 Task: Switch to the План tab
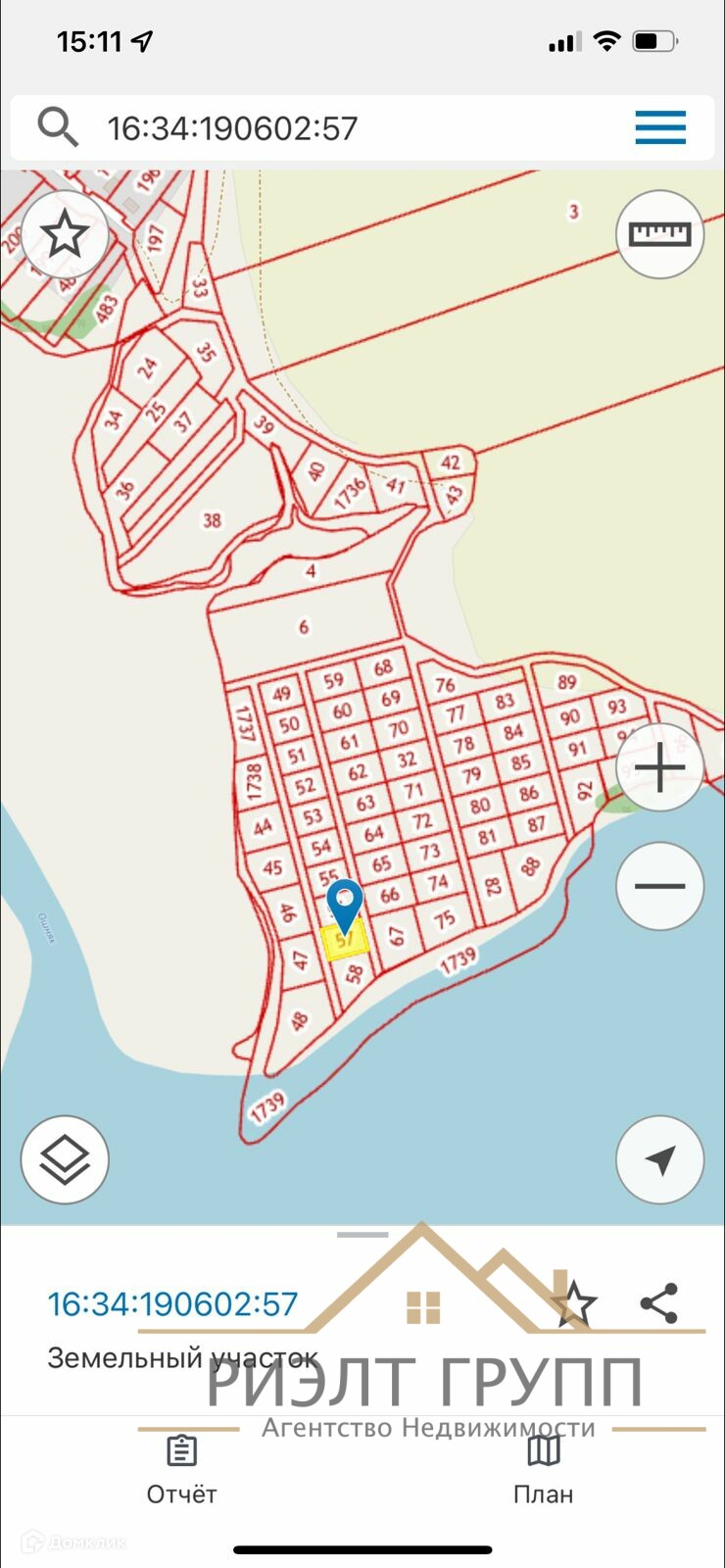click(x=543, y=1470)
